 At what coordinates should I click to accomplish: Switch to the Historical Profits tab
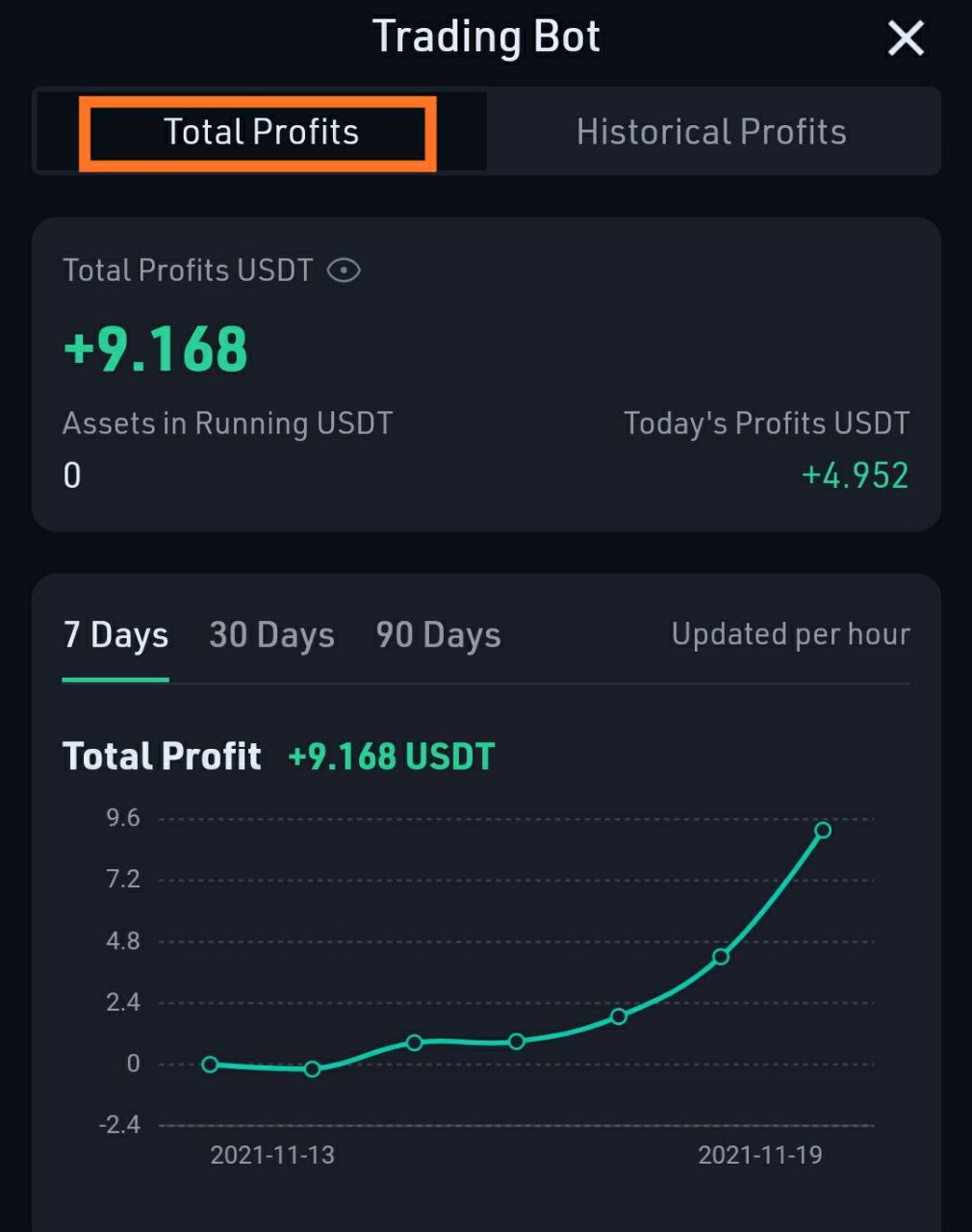click(x=711, y=132)
